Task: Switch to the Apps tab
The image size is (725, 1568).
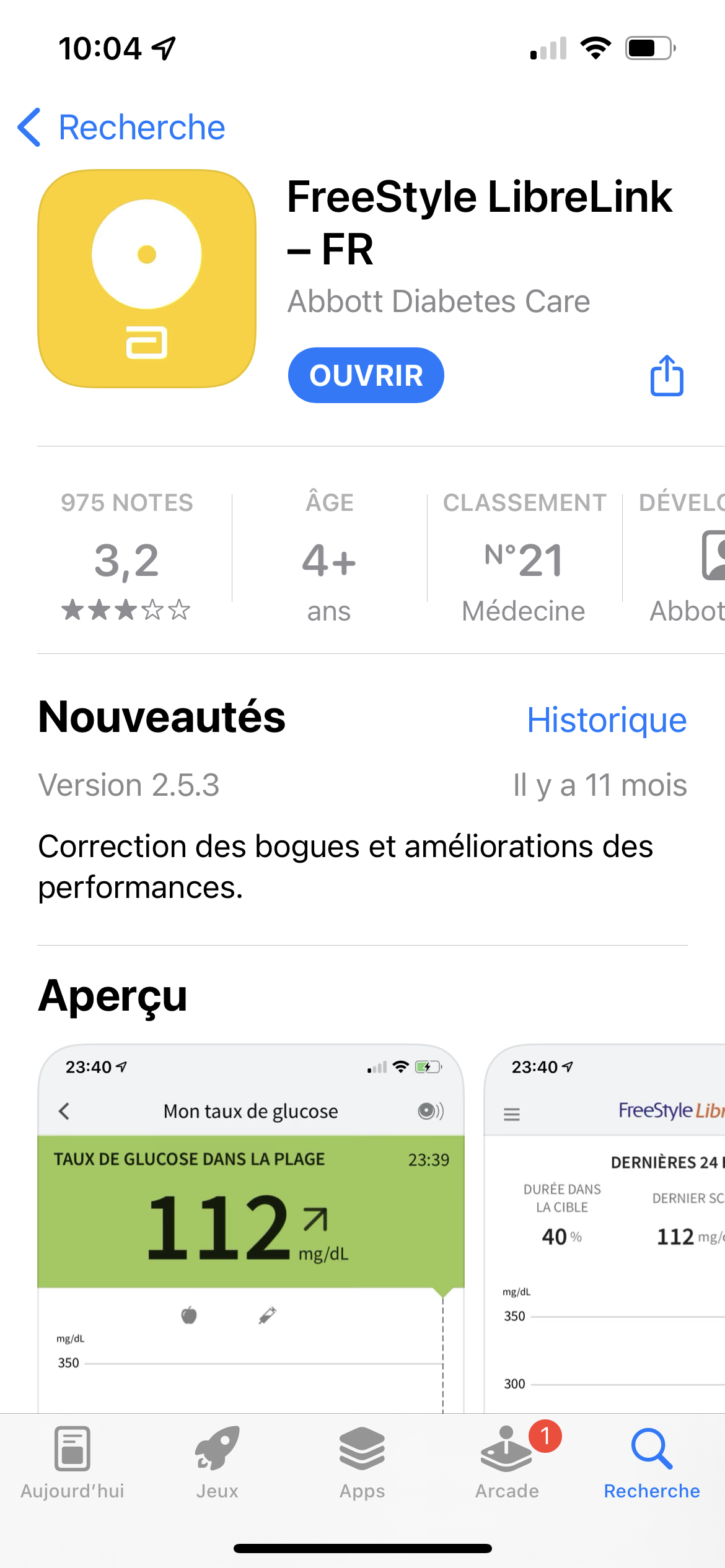Action: (x=362, y=1463)
